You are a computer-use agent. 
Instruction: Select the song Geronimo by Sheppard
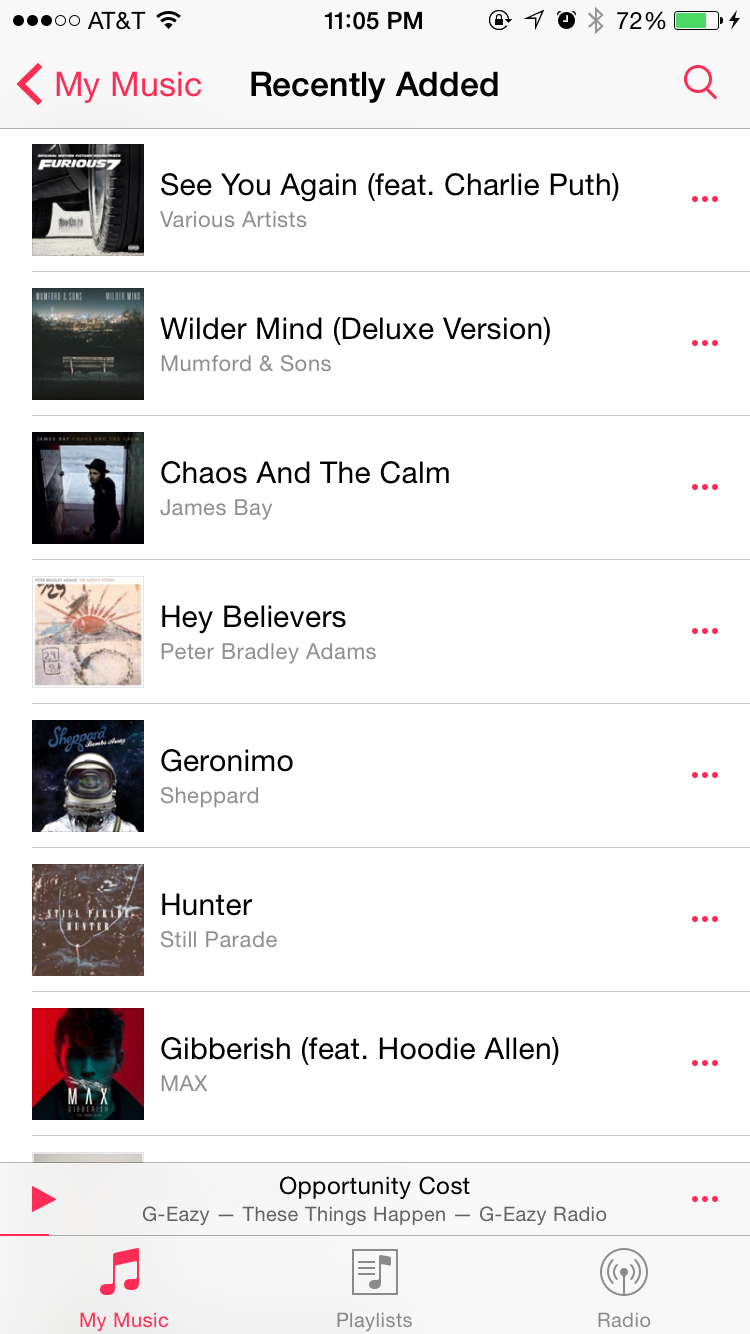[300, 774]
